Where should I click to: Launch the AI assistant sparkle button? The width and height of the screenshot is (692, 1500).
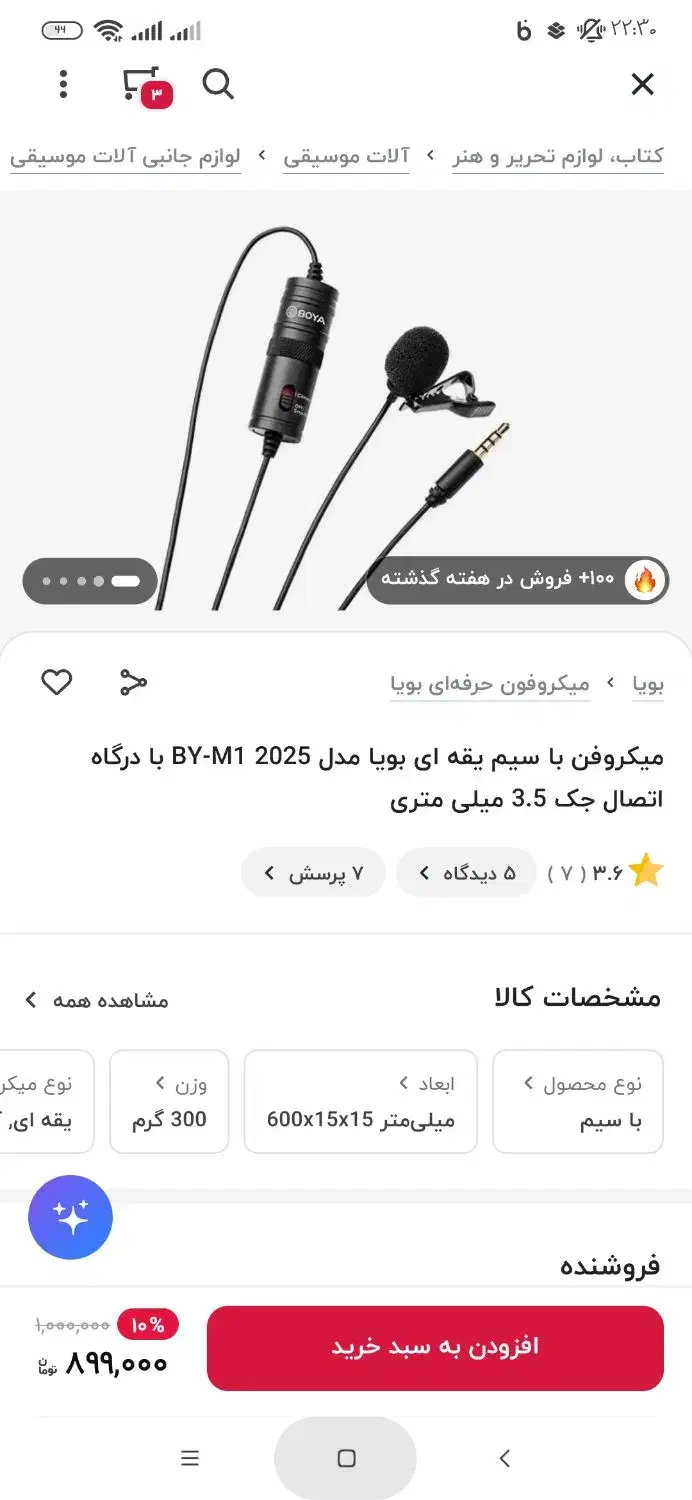(x=71, y=1217)
